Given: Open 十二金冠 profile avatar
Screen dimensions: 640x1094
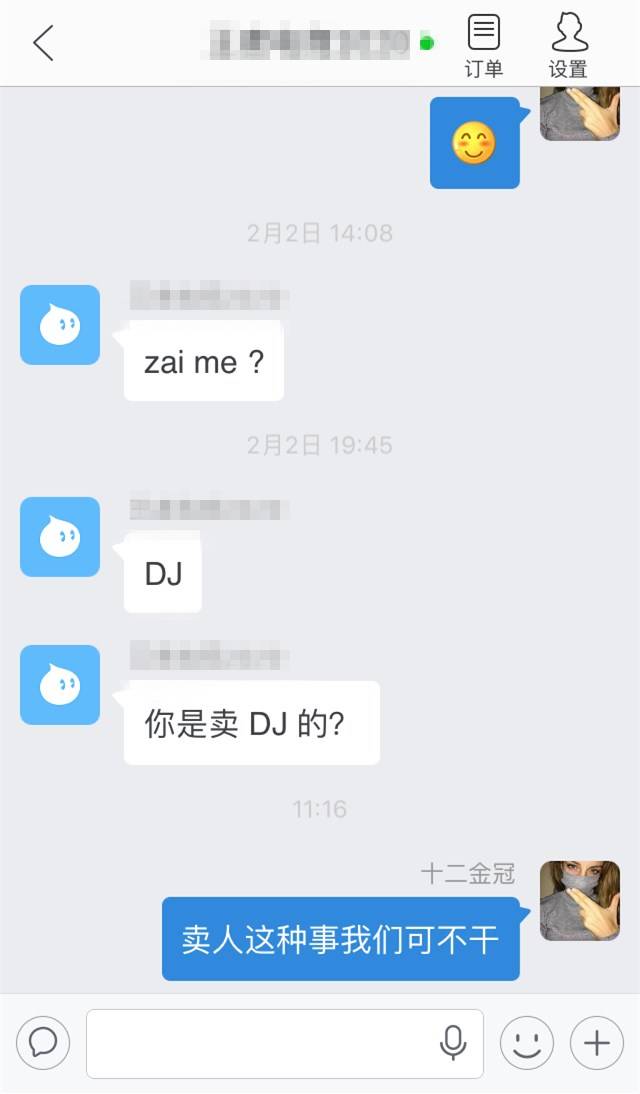Looking at the screenshot, I should tap(580, 901).
